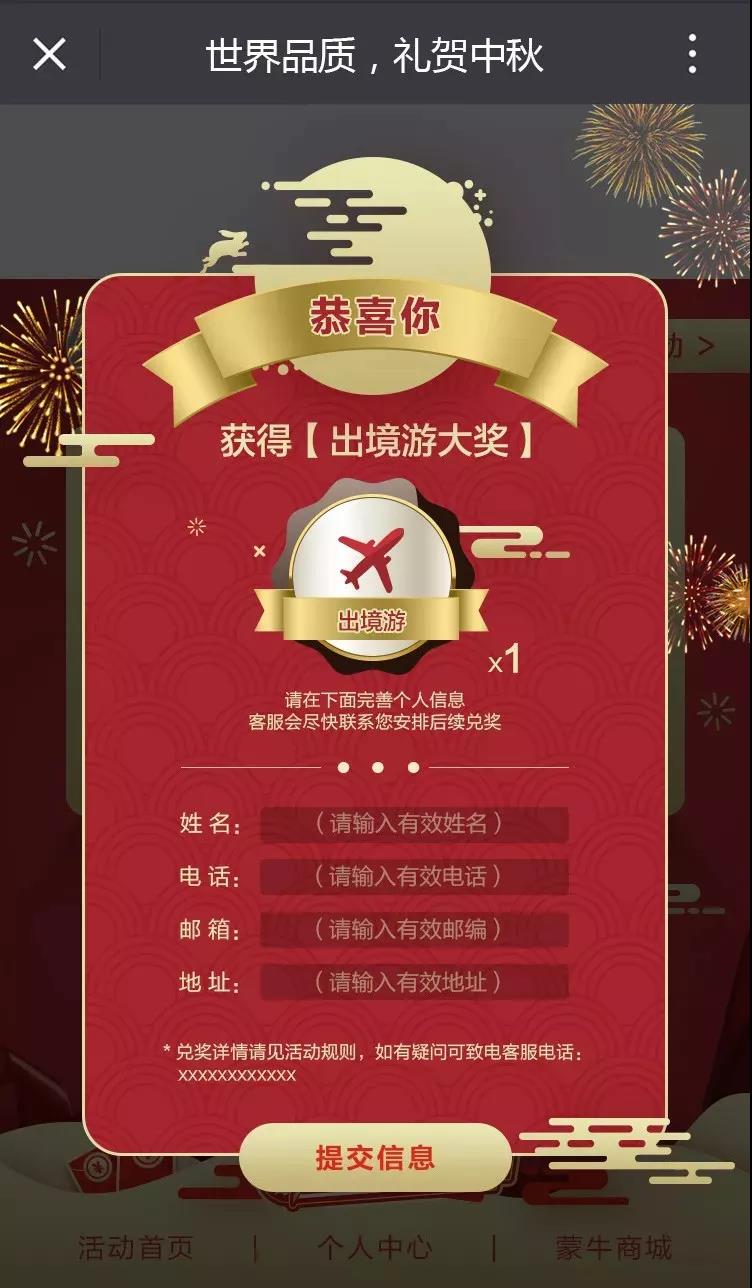Focus the 电话 phone input field

pyautogui.click(x=414, y=877)
